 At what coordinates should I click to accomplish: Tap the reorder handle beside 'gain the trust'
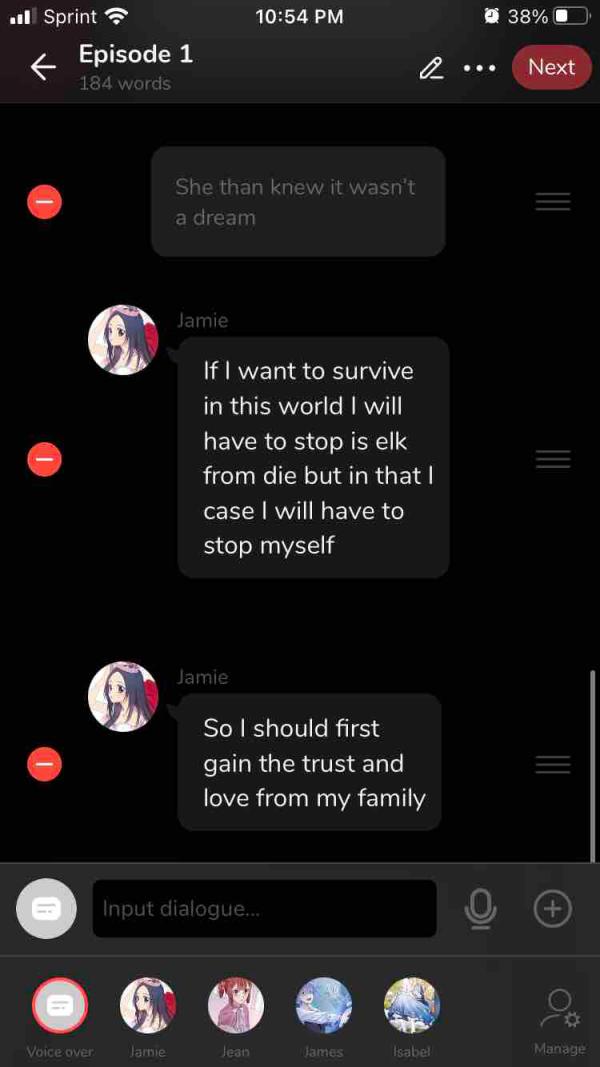[x=552, y=764]
